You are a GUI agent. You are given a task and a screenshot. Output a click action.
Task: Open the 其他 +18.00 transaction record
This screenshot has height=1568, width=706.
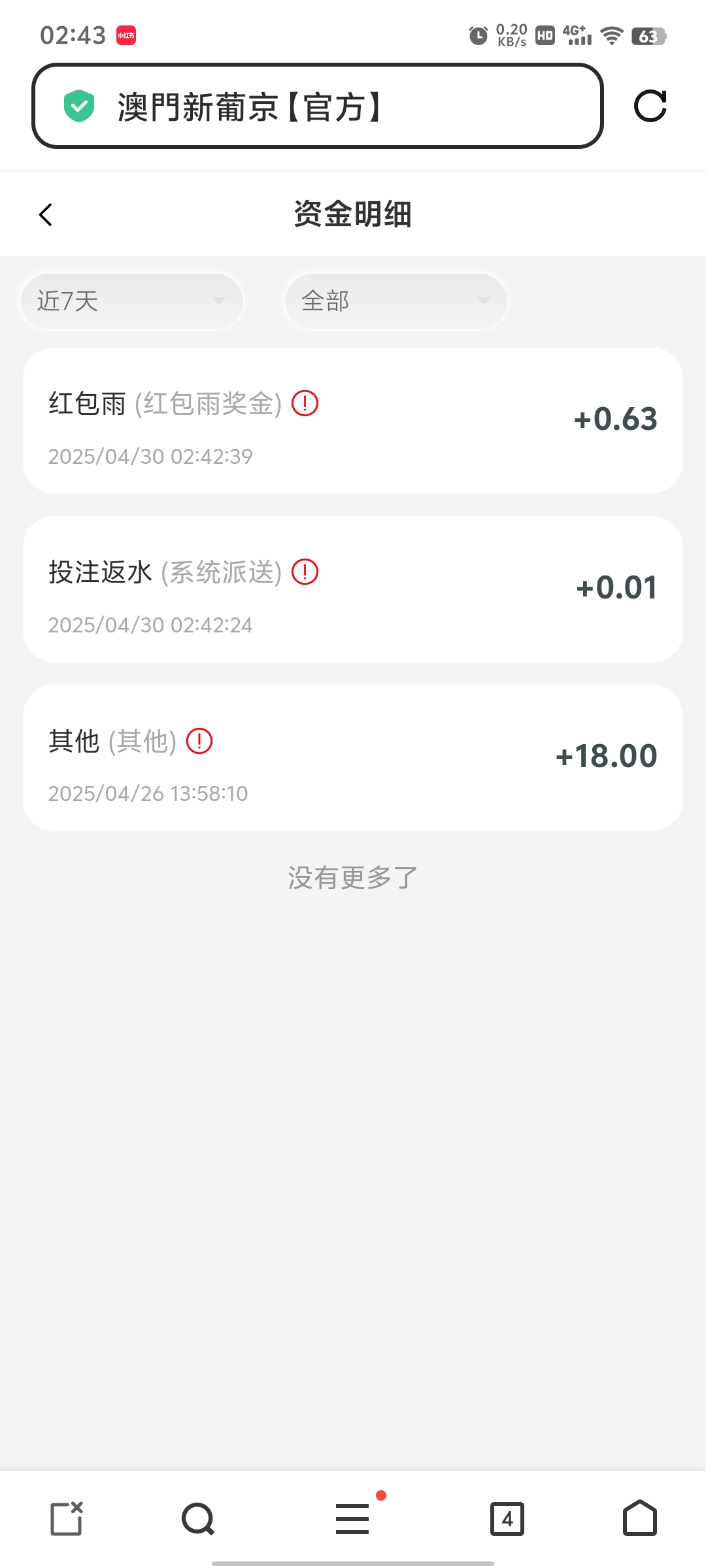coord(353,758)
